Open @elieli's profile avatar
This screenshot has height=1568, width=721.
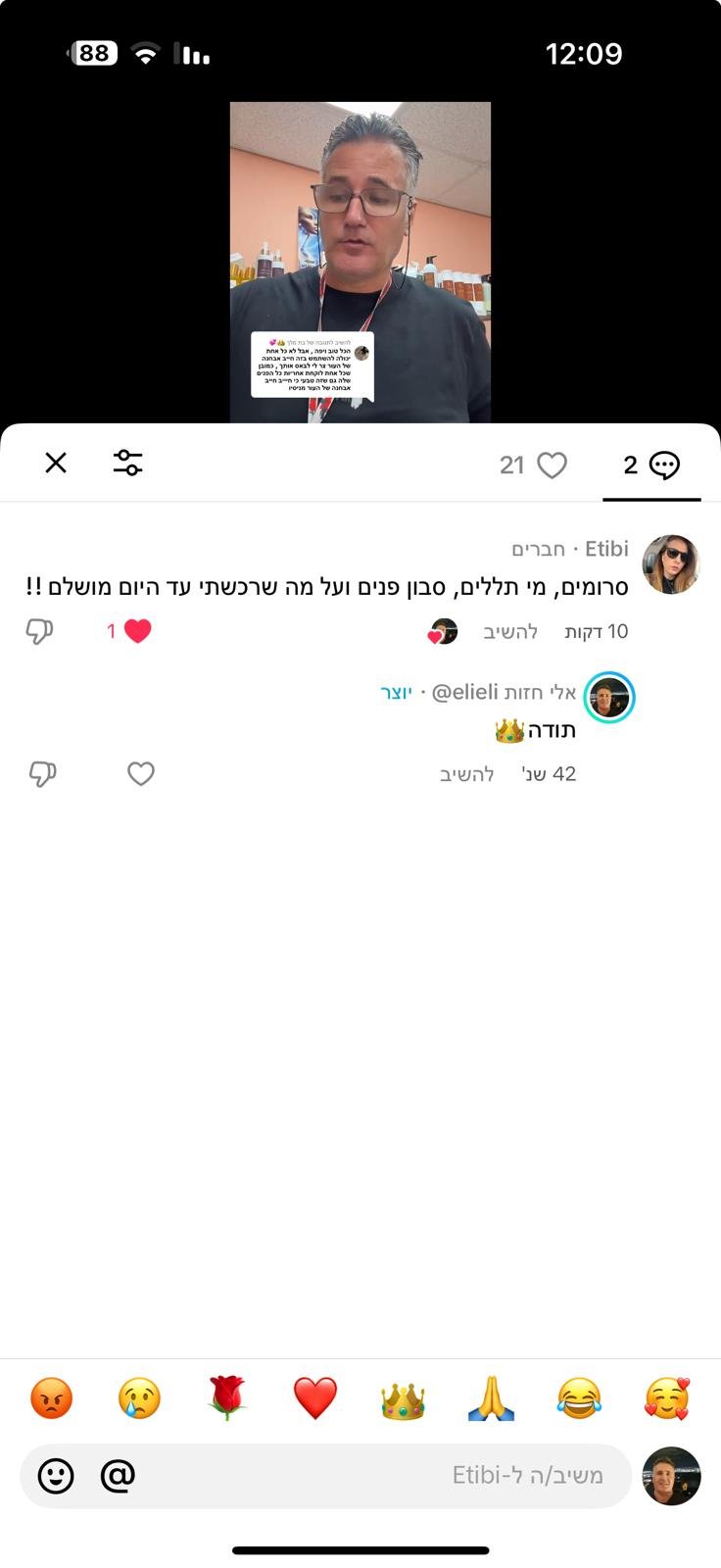pos(609,698)
